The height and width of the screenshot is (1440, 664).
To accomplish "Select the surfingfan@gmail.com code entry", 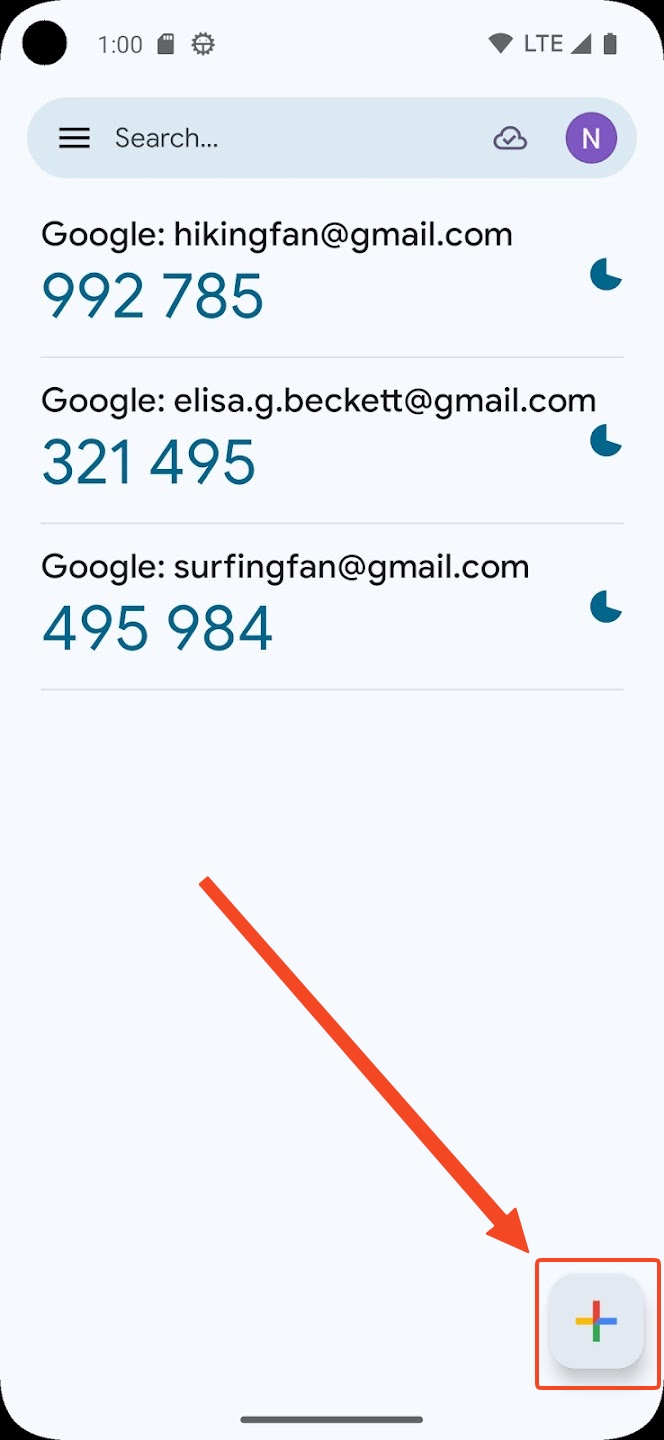I will click(x=300, y=606).
